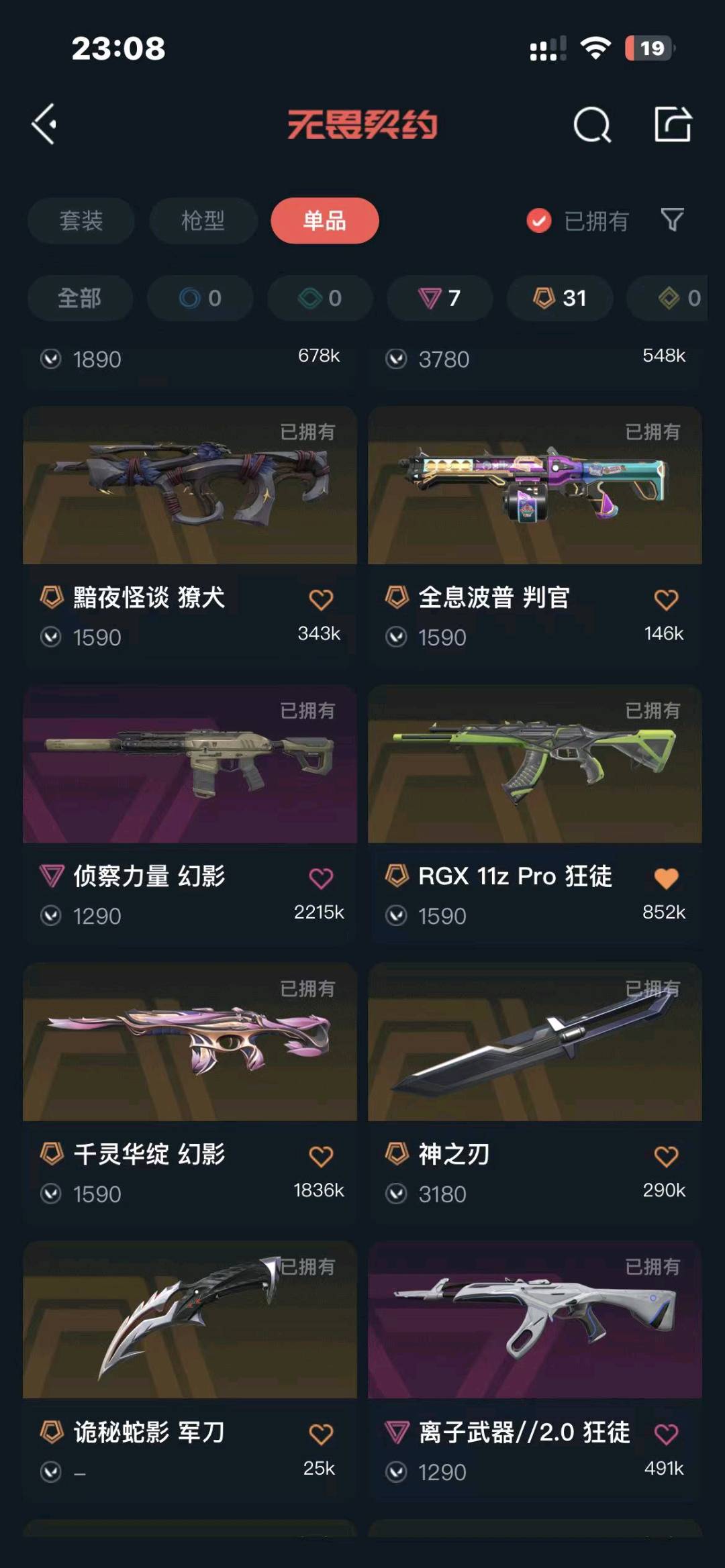Select the 单品 tab
Viewport: 725px width, 1568px height.
(x=324, y=221)
